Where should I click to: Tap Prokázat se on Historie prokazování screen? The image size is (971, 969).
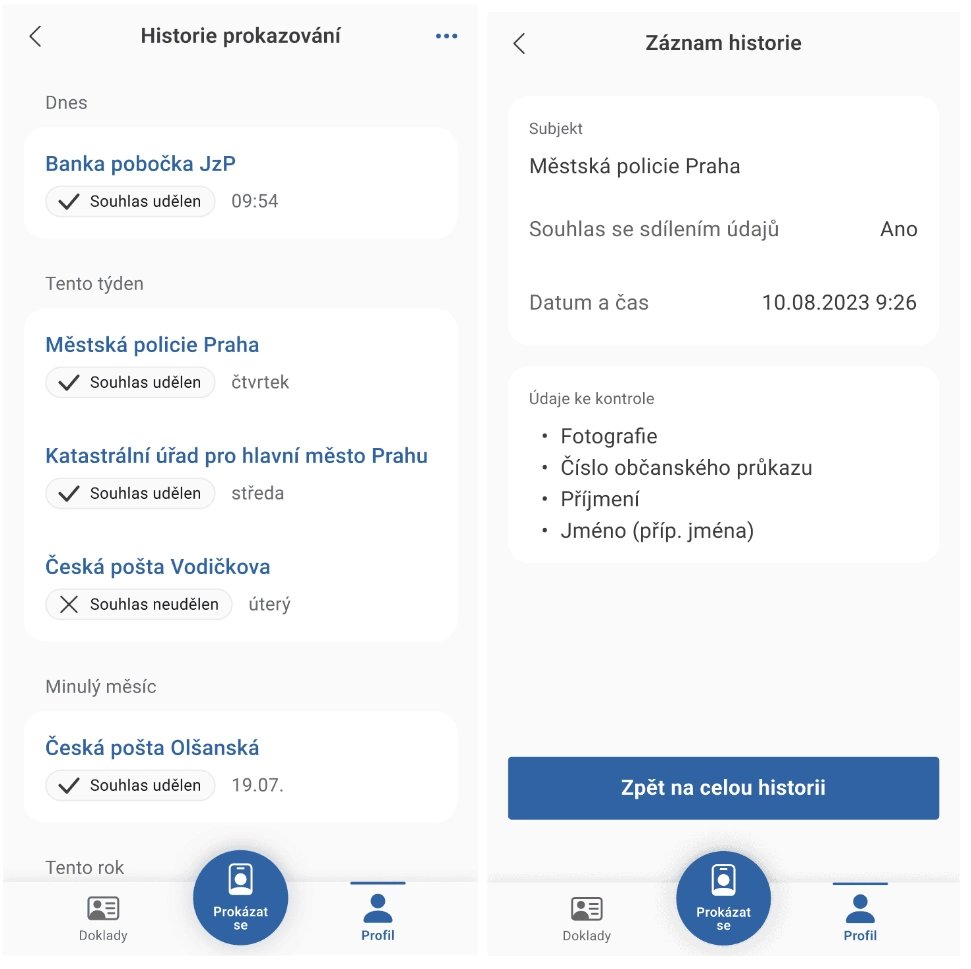[240, 897]
